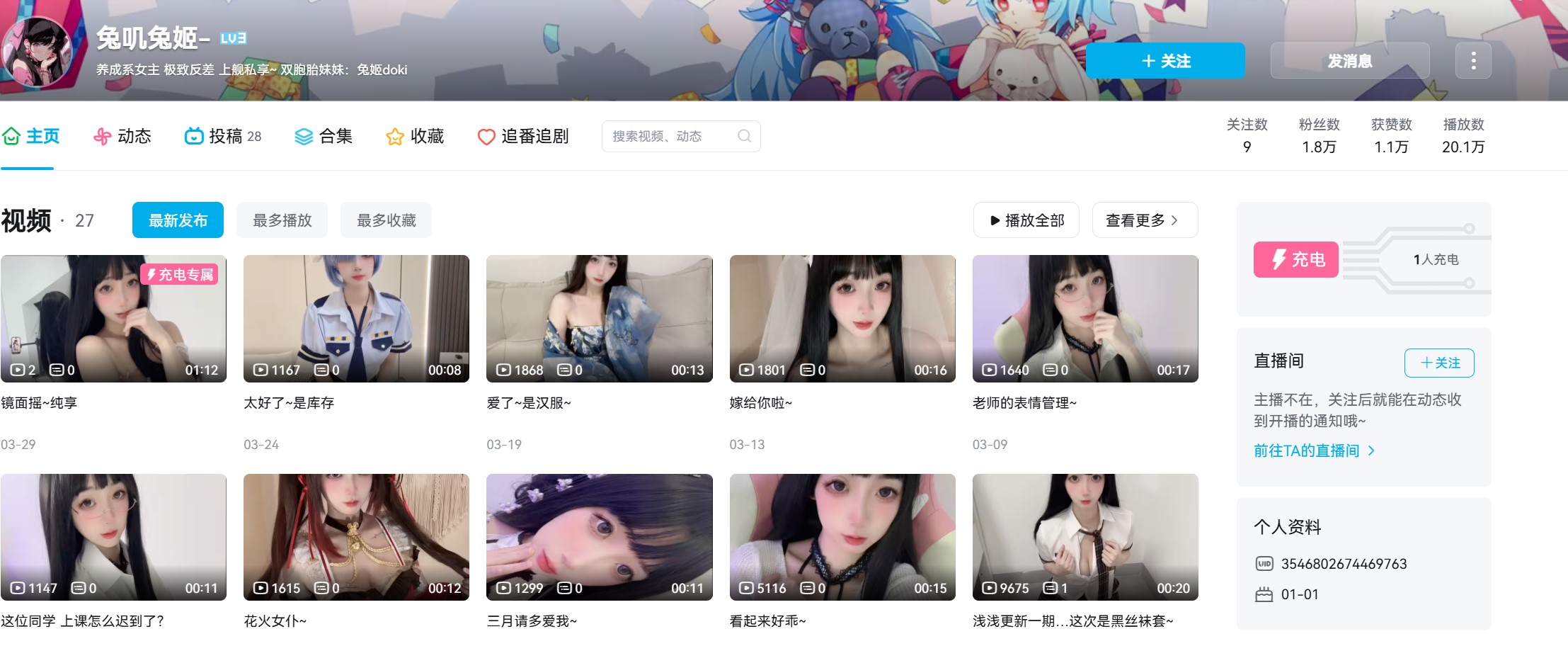
Task: Select the 收藏 tab
Action: (415, 136)
